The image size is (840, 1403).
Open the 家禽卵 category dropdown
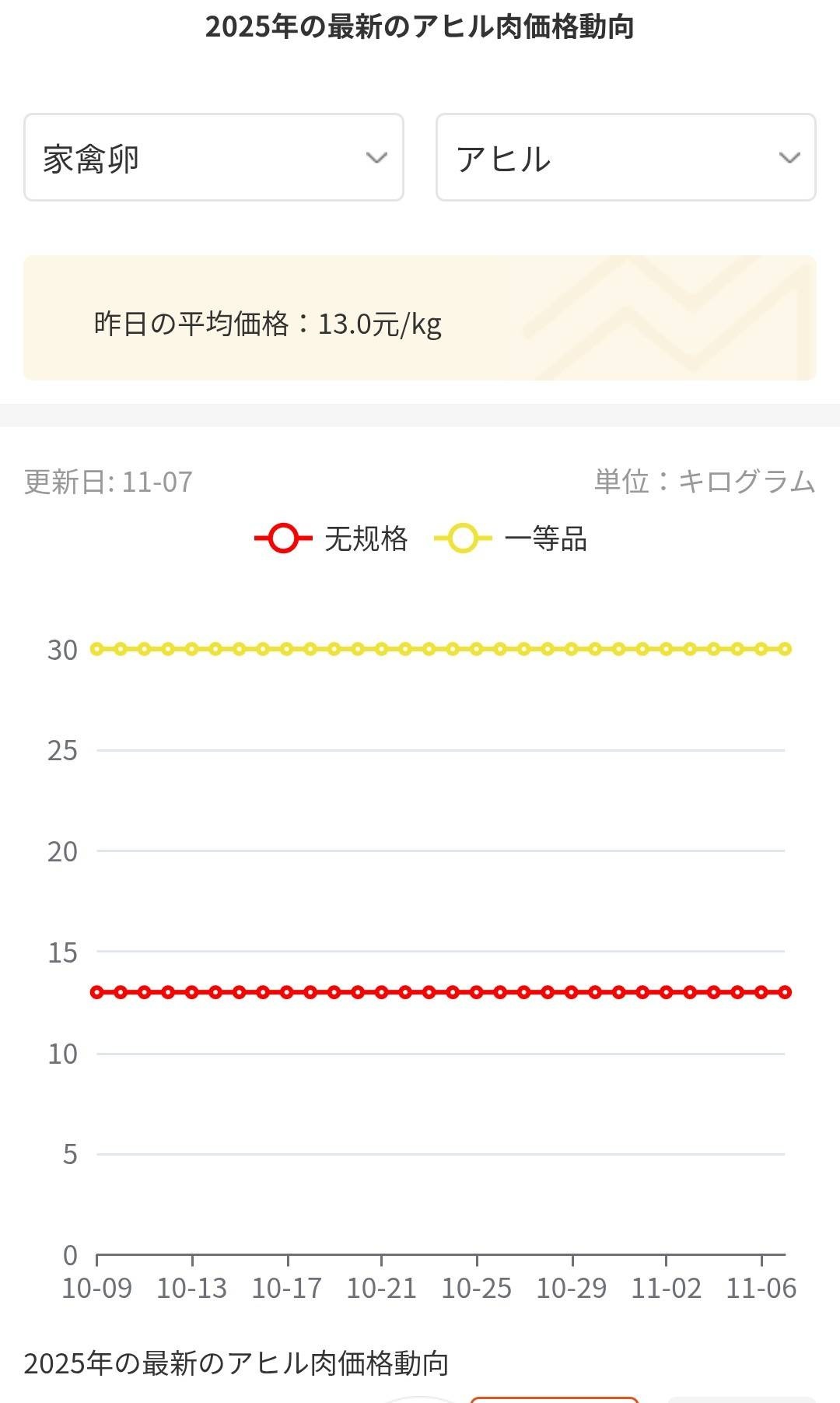click(x=214, y=158)
